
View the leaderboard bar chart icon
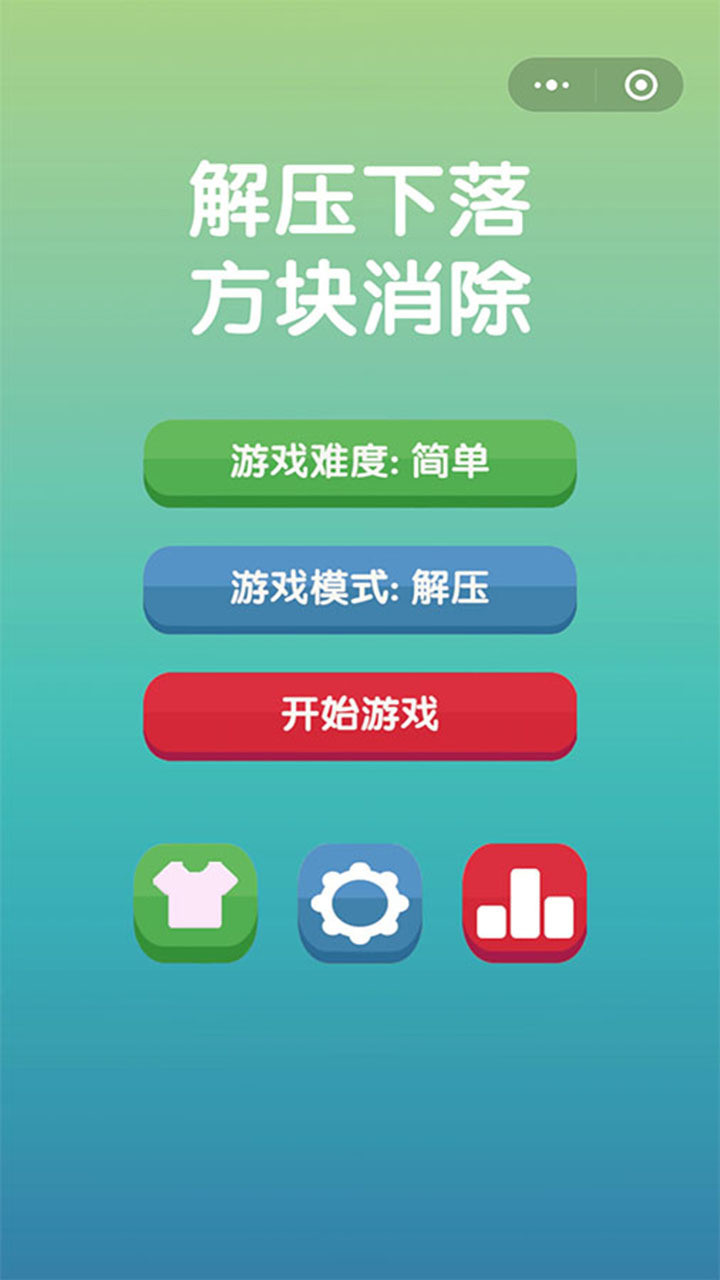tap(524, 902)
